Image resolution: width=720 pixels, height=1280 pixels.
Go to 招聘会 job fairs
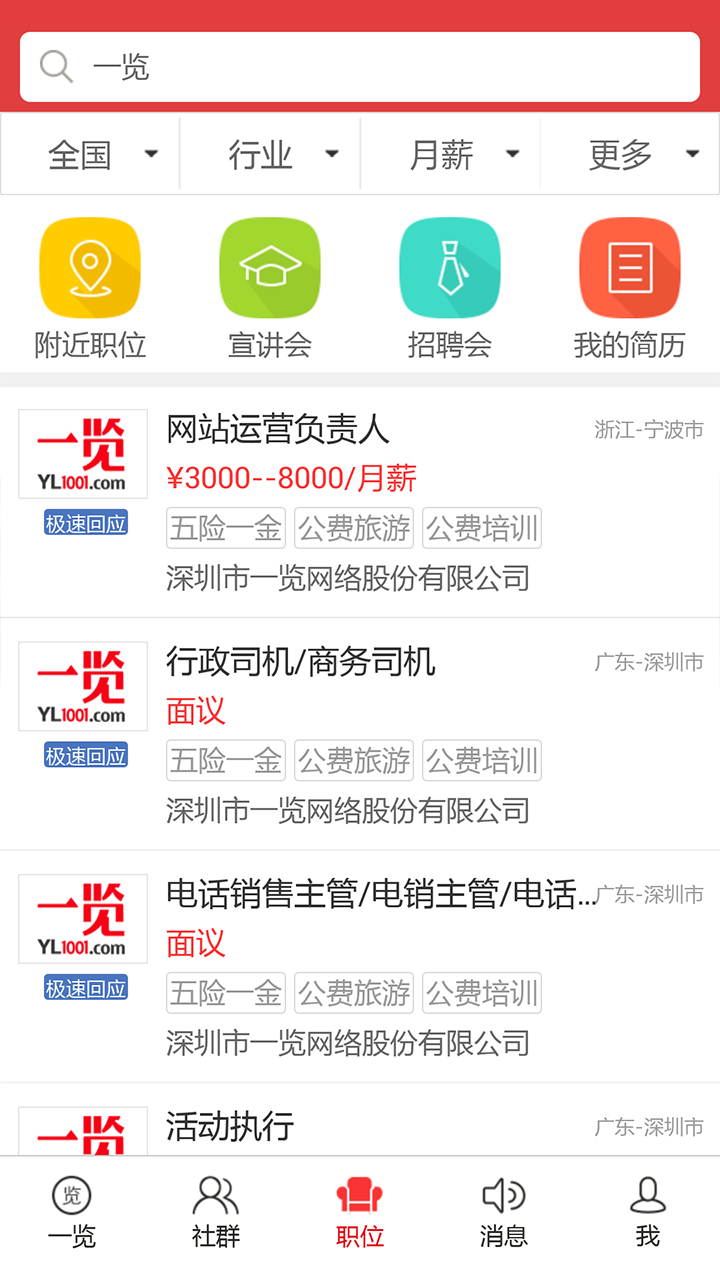point(450,289)
